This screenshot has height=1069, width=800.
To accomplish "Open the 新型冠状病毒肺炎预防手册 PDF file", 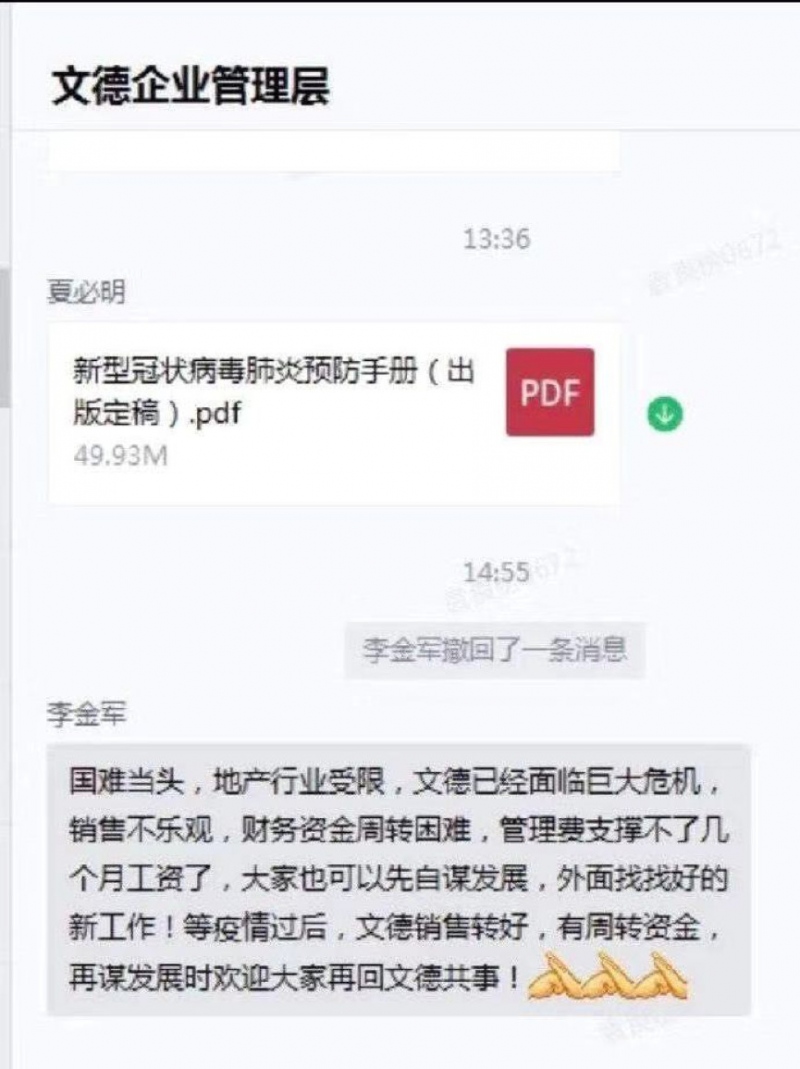I will [333, 412].
